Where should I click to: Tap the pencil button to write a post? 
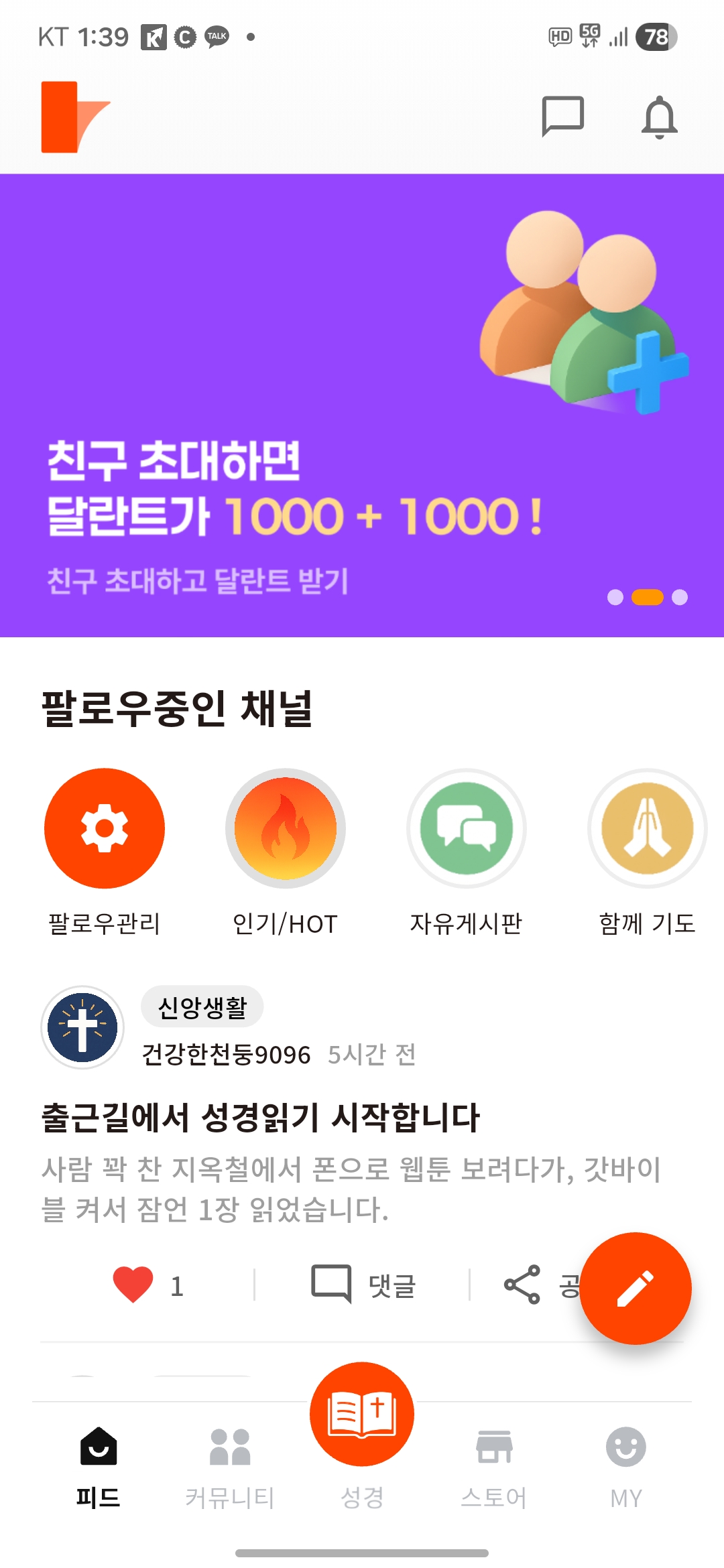(x=638, y=1287)
